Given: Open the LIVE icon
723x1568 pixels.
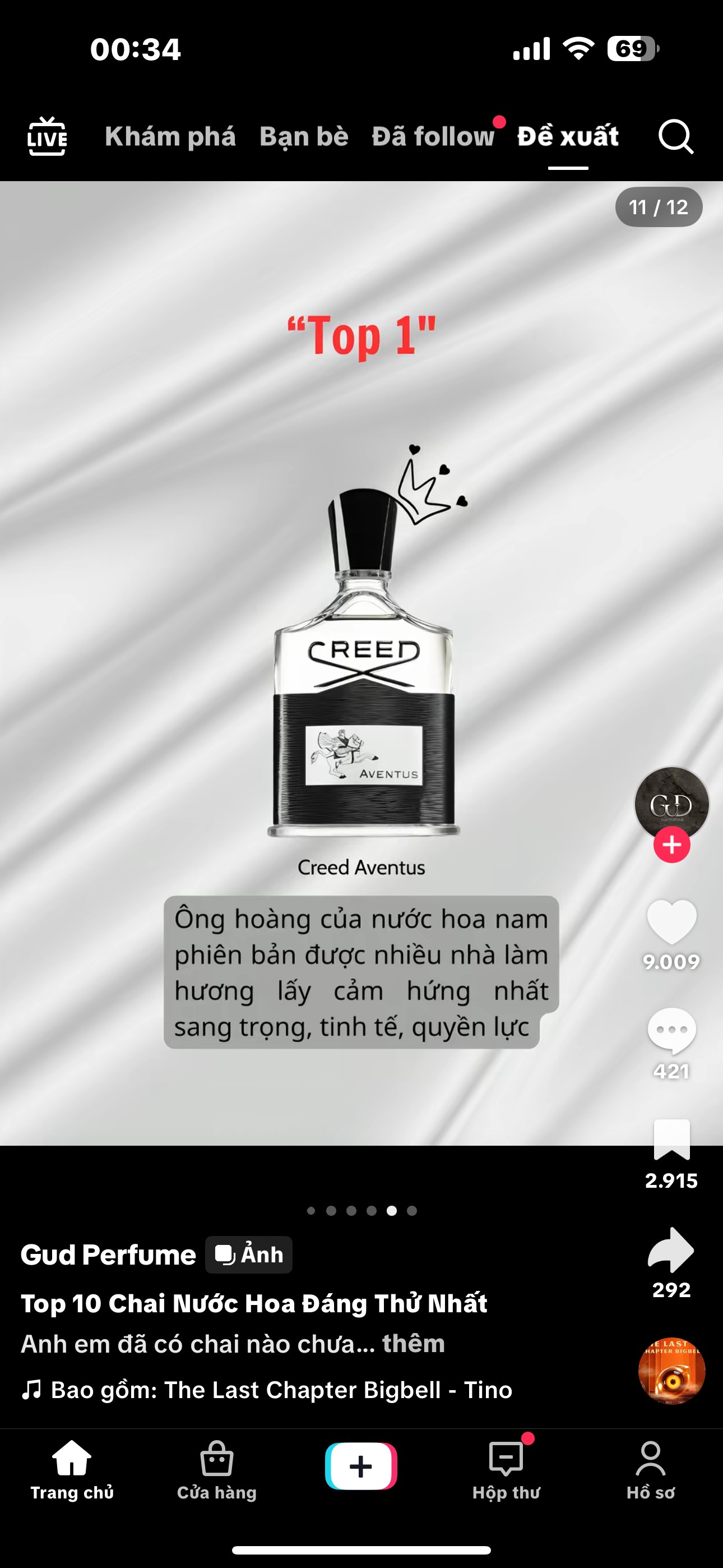Looking at the screenshot, I should pos(47,136).
